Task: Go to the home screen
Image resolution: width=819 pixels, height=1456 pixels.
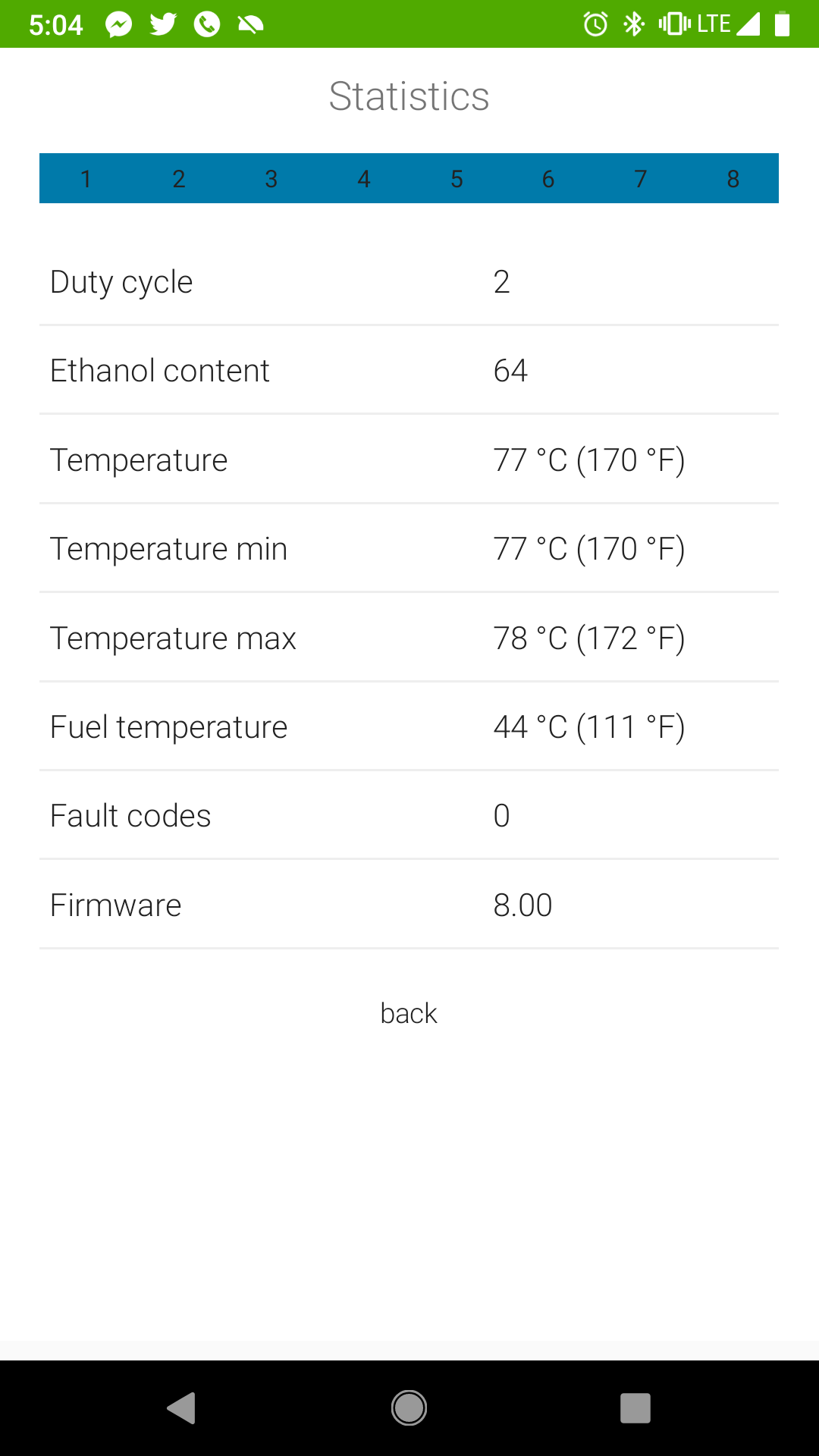Action: 409,1408
